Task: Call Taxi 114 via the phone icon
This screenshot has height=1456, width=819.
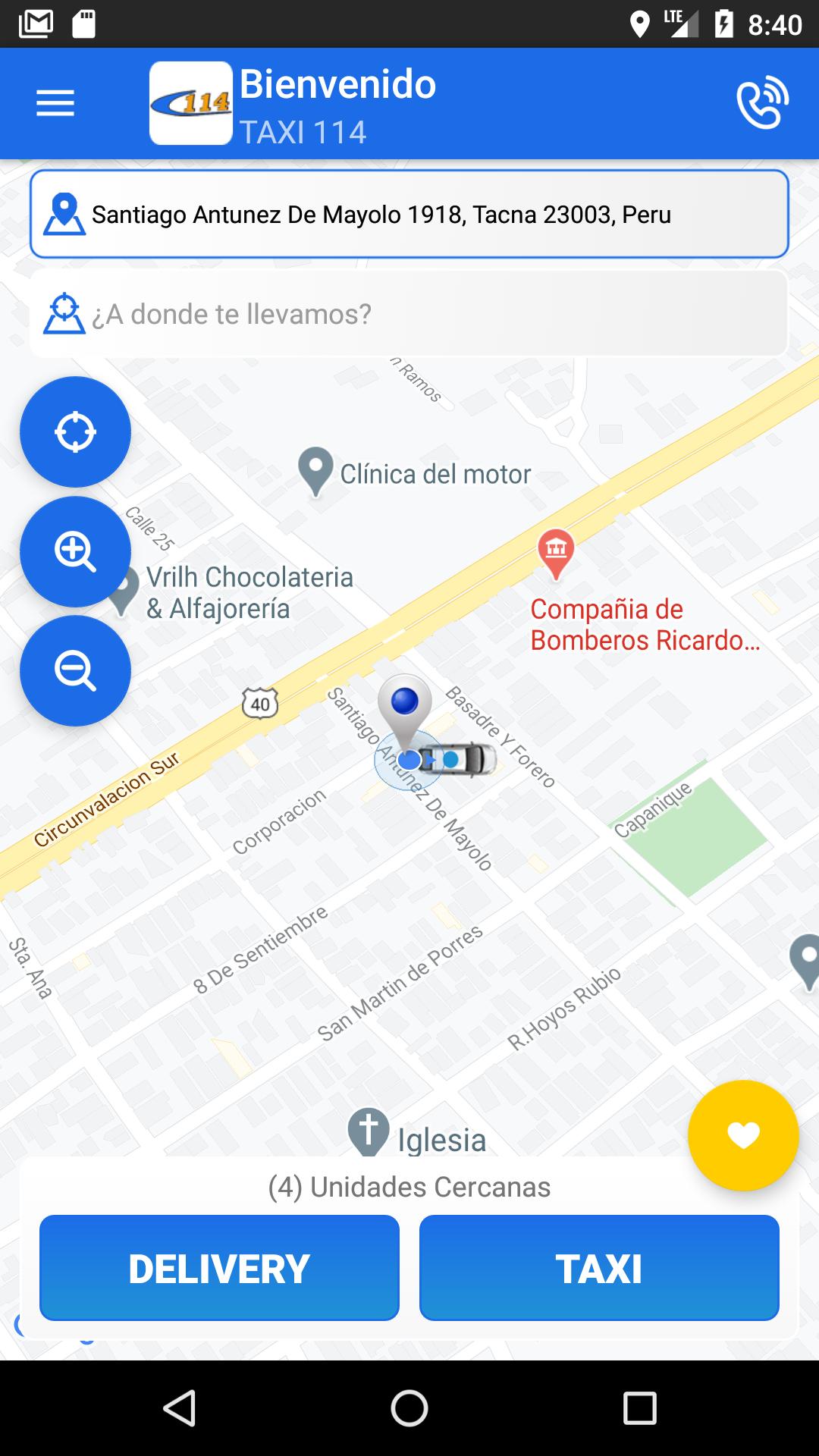Action: point(762,102)
